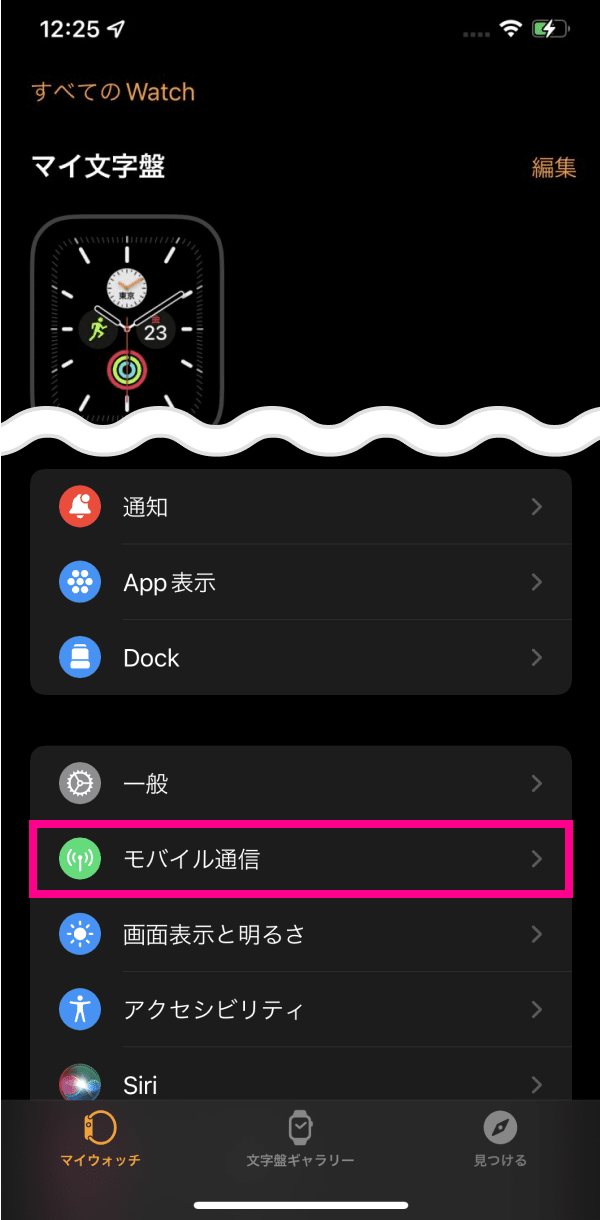Go back to すべてのWatch
Screen dimensions: 600x1220
[113, 92]
